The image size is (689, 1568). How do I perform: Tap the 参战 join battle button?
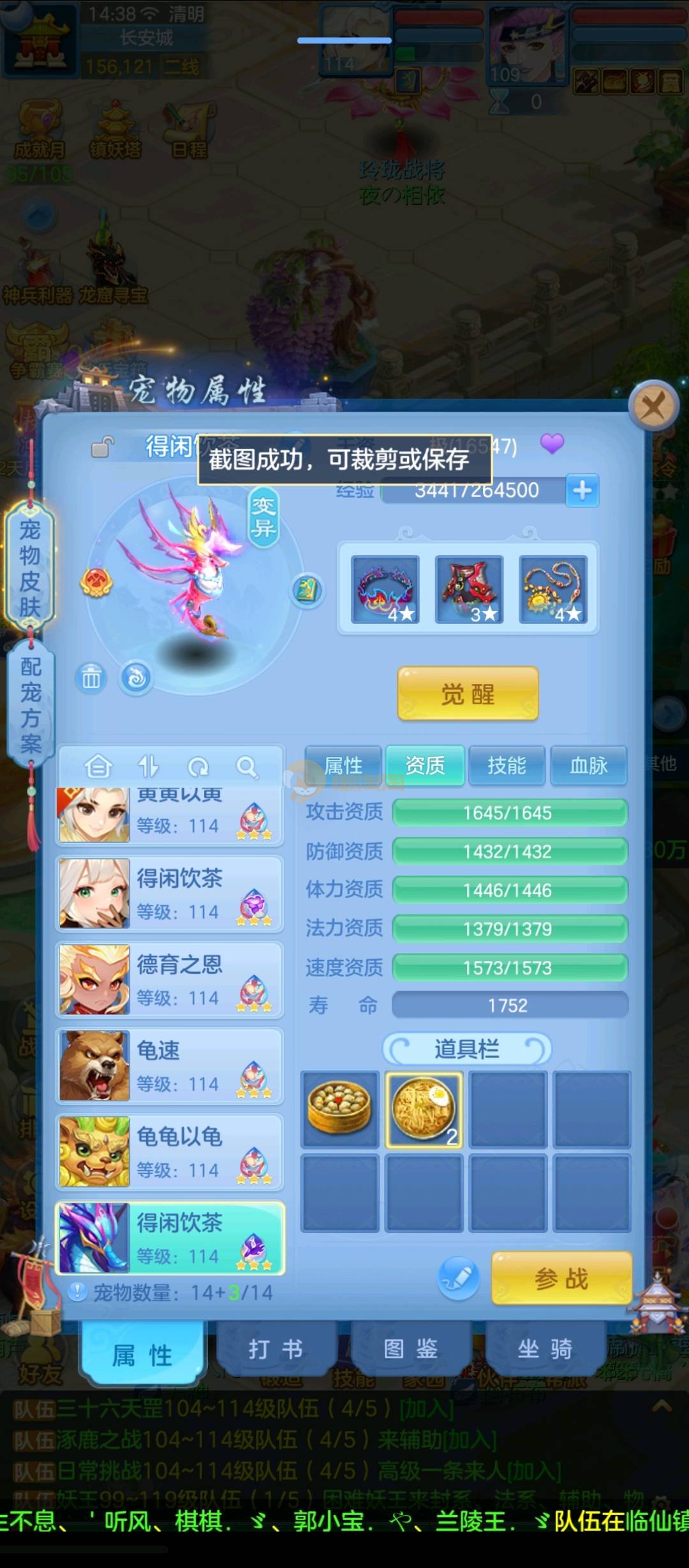561,1278
